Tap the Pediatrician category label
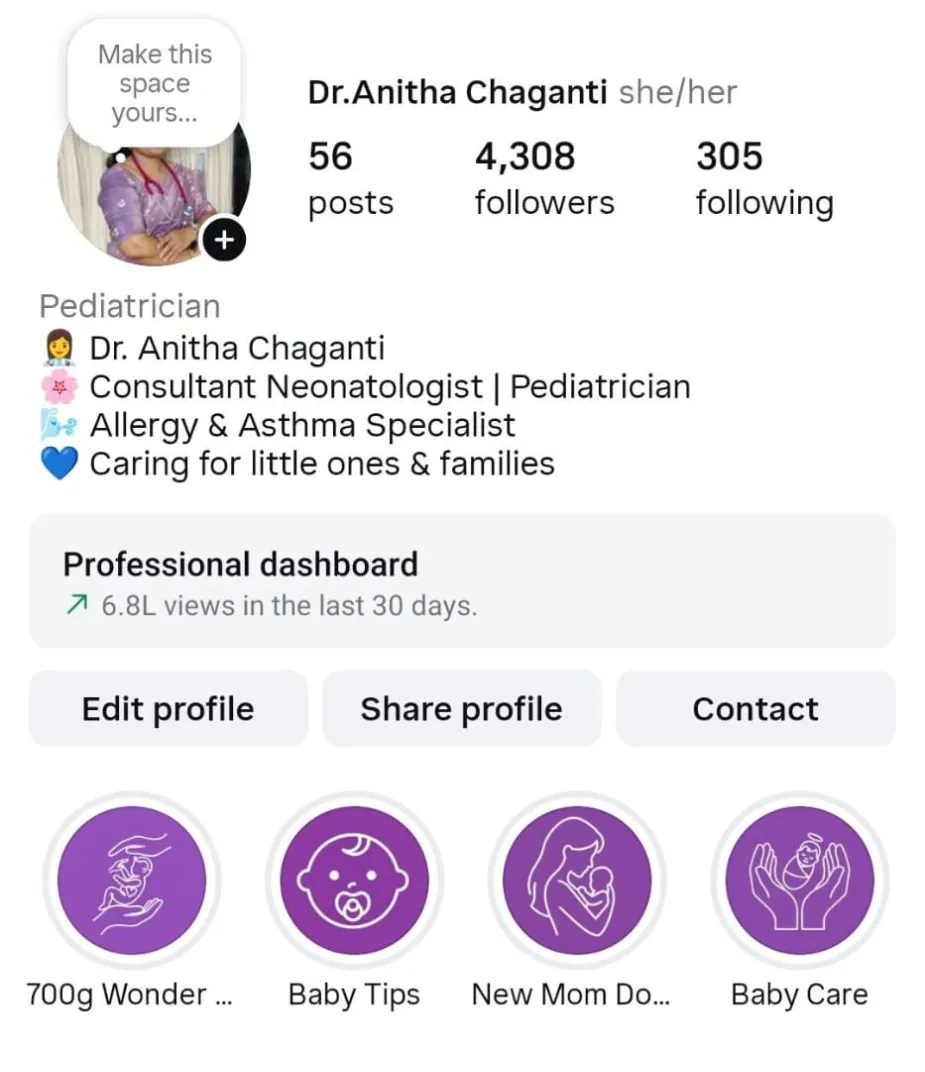This screenshot has height=1072, width=925. click(130, 306)
